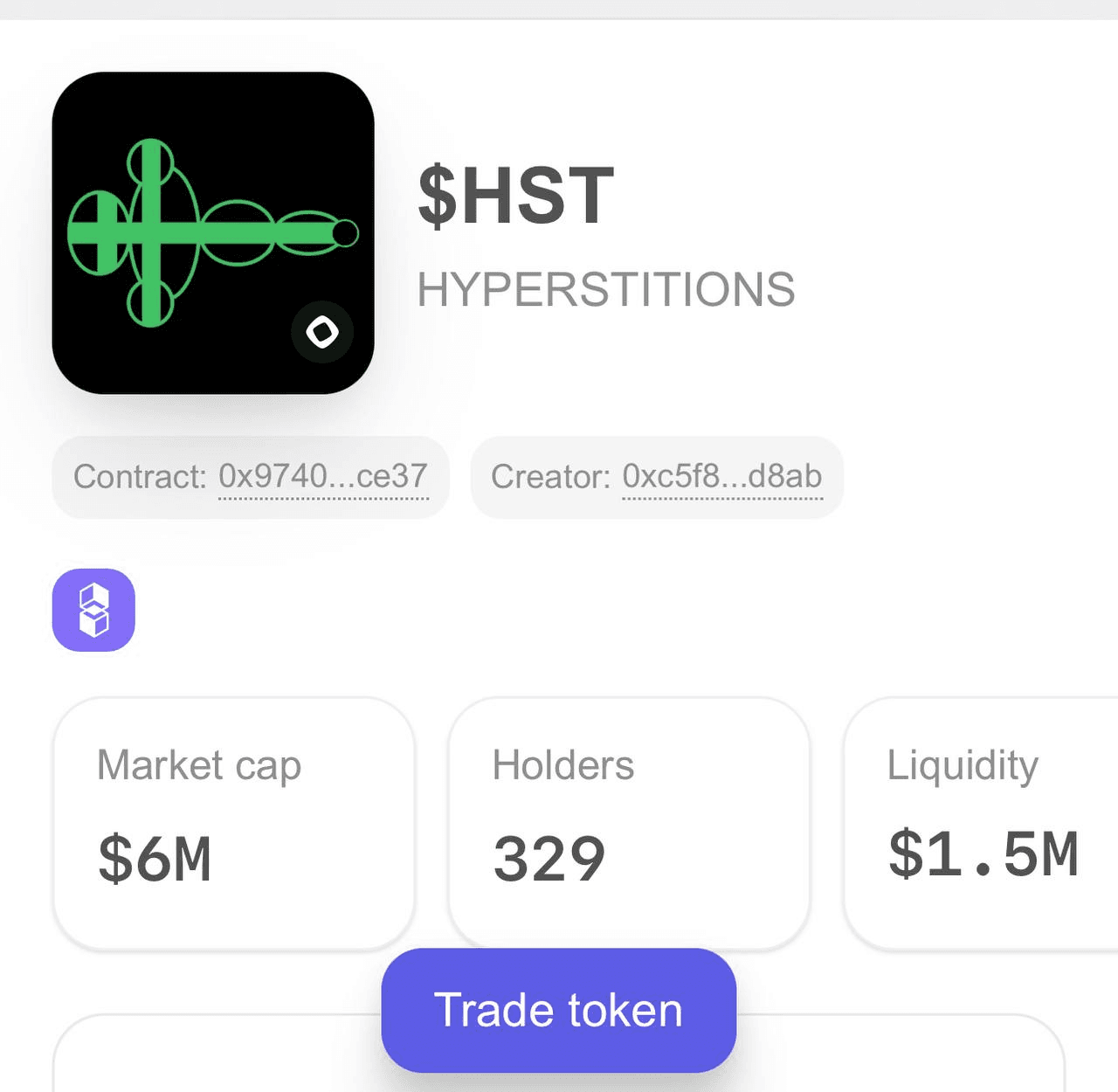Image resolution: width=1118 pixels, height=1092 pixels.
Task: Open creator address 0xc5f8...d8ab
Action: 721,477
